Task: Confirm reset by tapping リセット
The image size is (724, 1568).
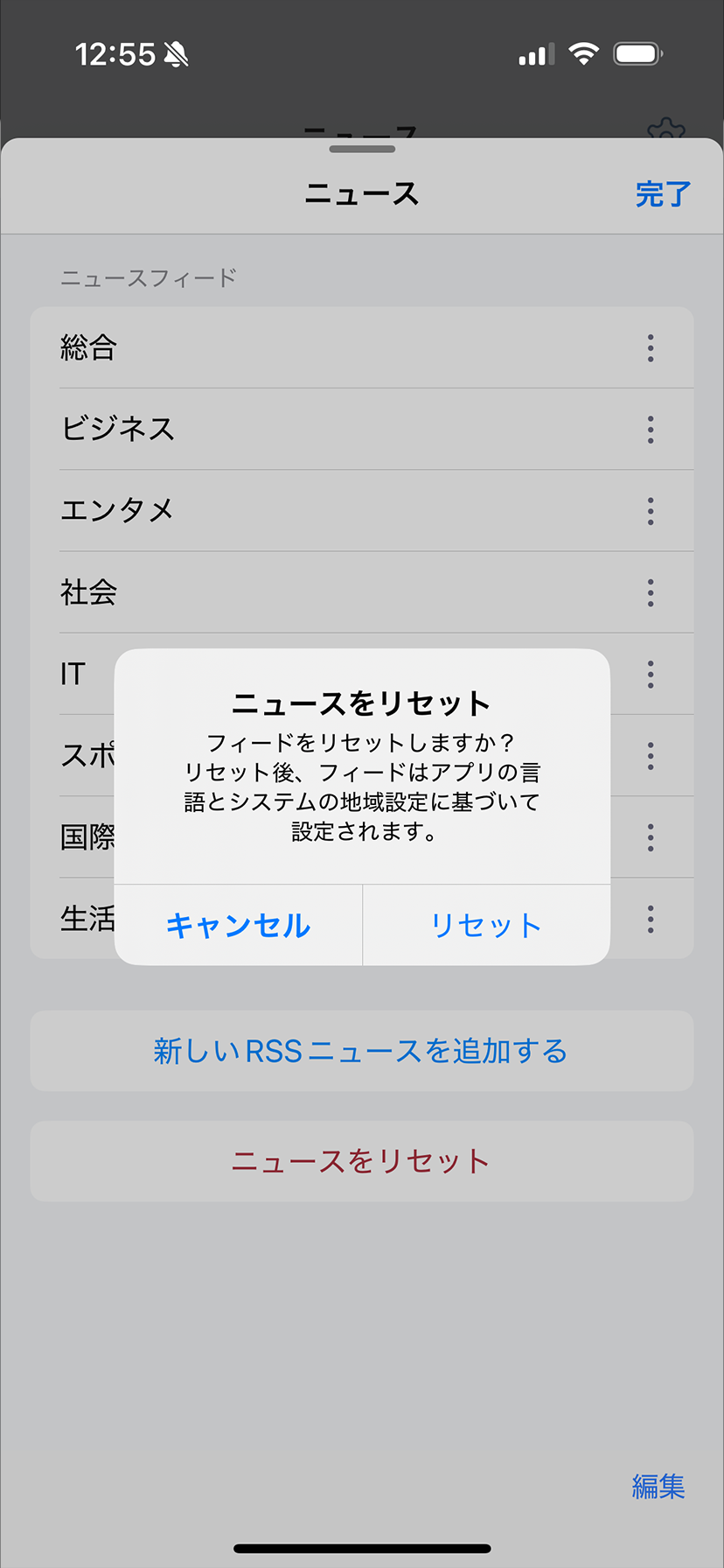Action: (485, 925)
